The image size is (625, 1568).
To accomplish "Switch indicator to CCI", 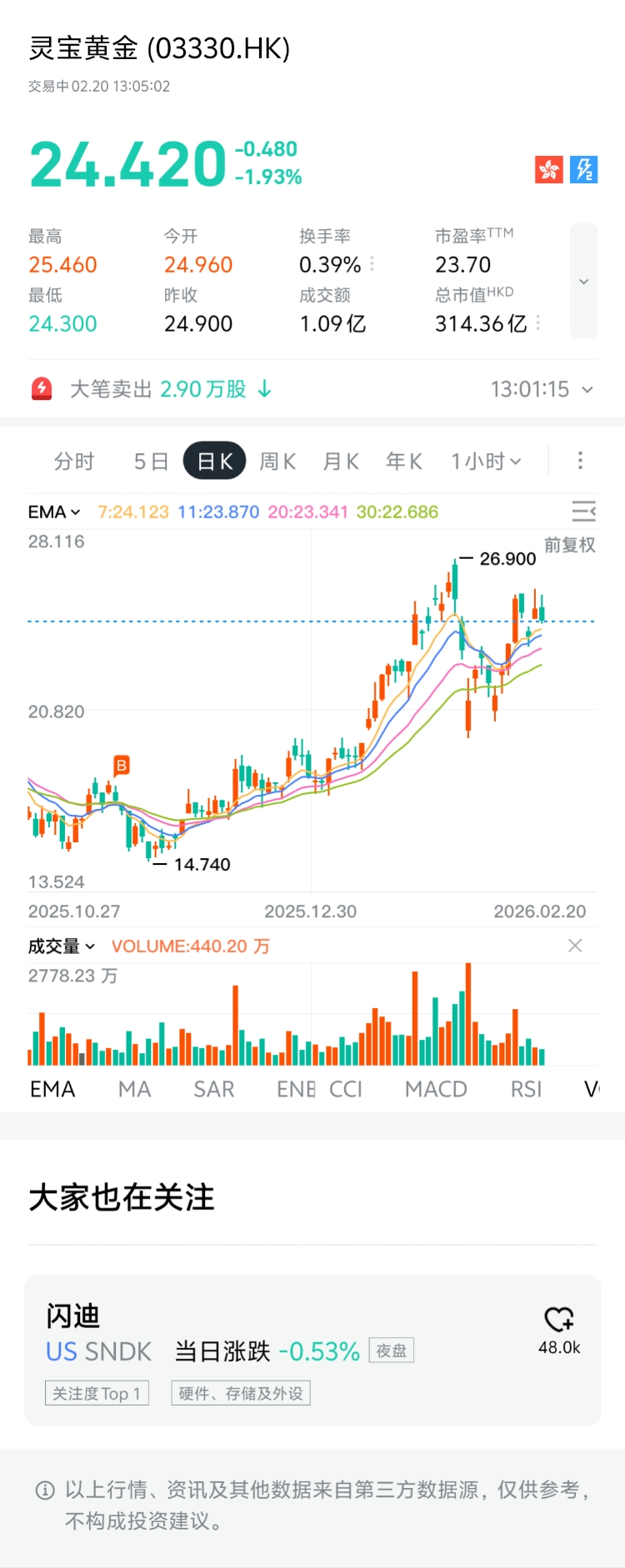I will tap(346, 1089).
